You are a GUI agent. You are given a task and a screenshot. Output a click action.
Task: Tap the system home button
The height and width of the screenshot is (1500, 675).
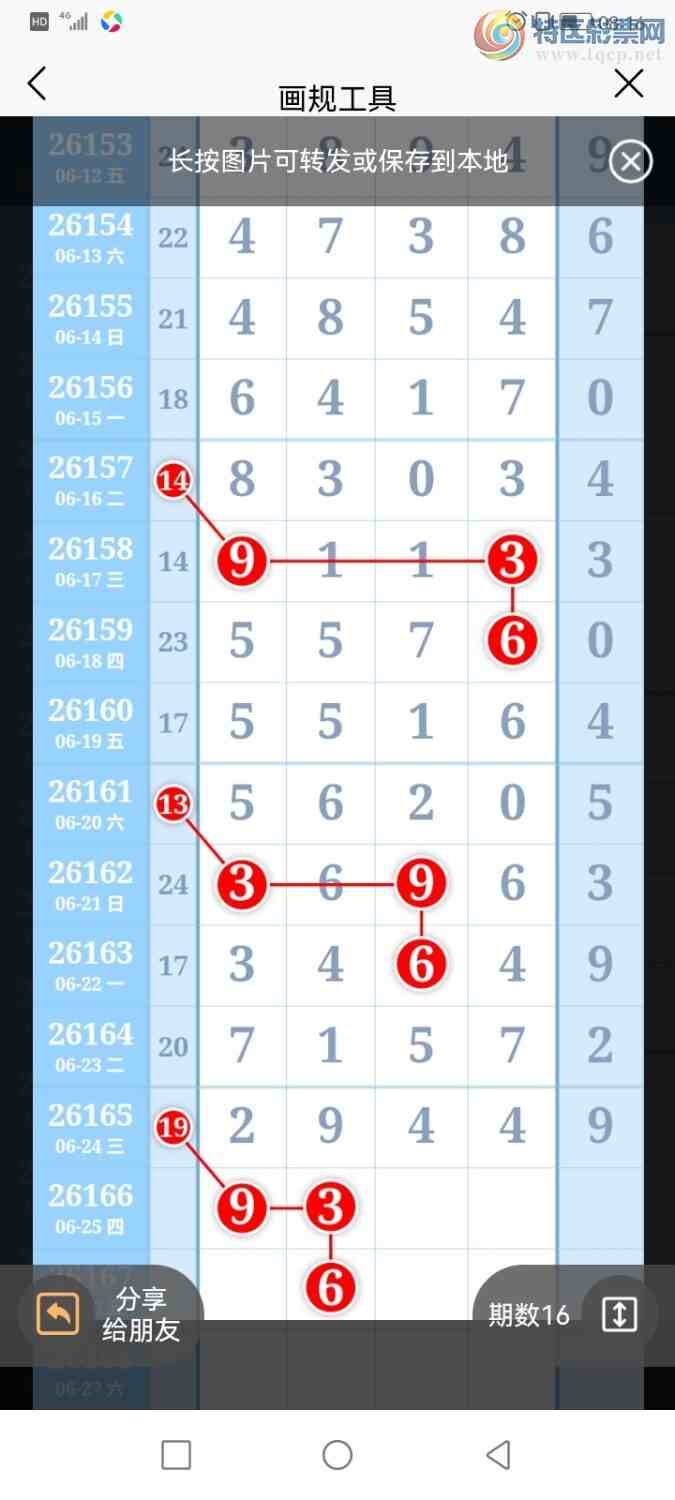tap(337, 1455)
